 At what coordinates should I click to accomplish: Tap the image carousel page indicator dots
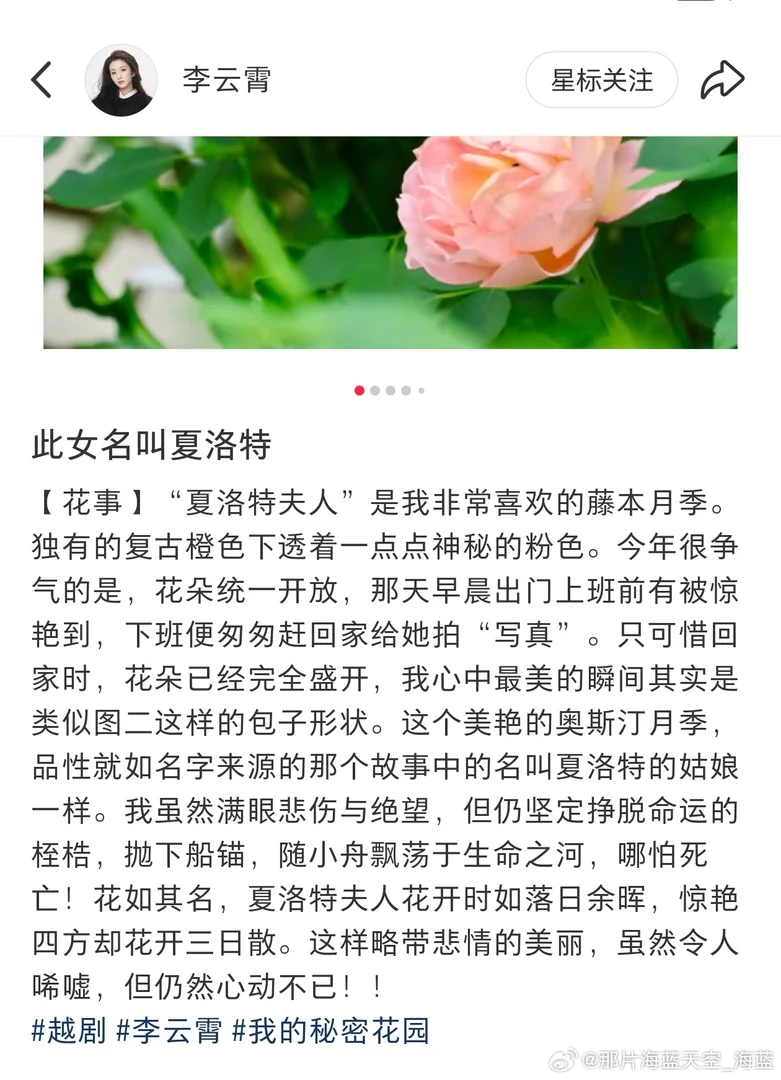pyautogui.click(x=389, y=390)
